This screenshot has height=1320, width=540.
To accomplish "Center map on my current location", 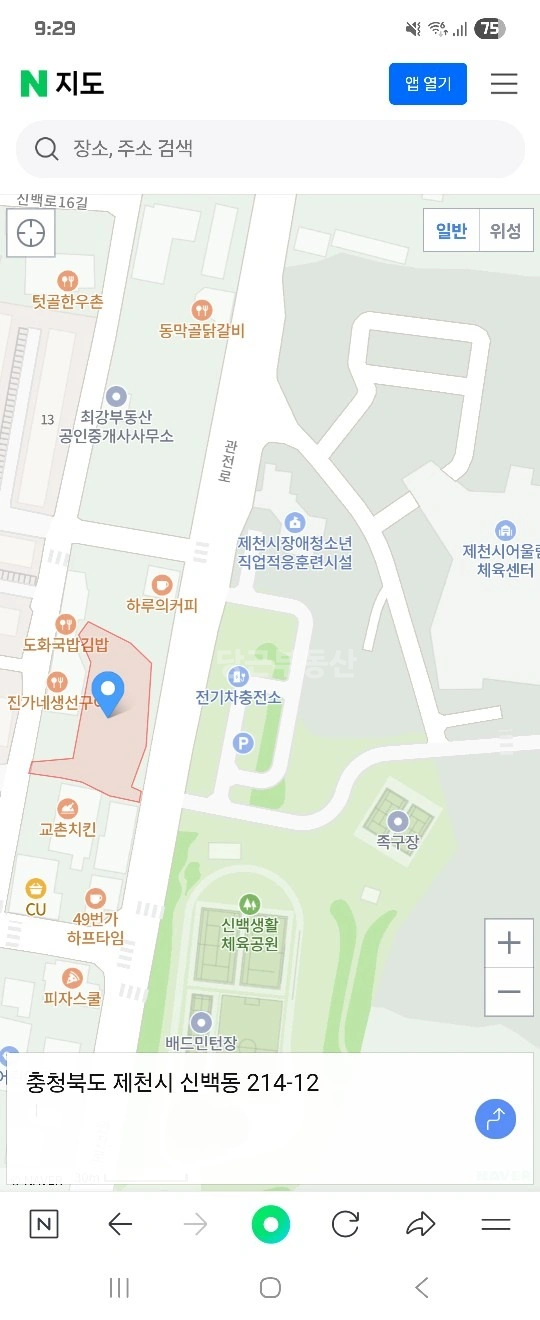I will [x=31, y=234].
